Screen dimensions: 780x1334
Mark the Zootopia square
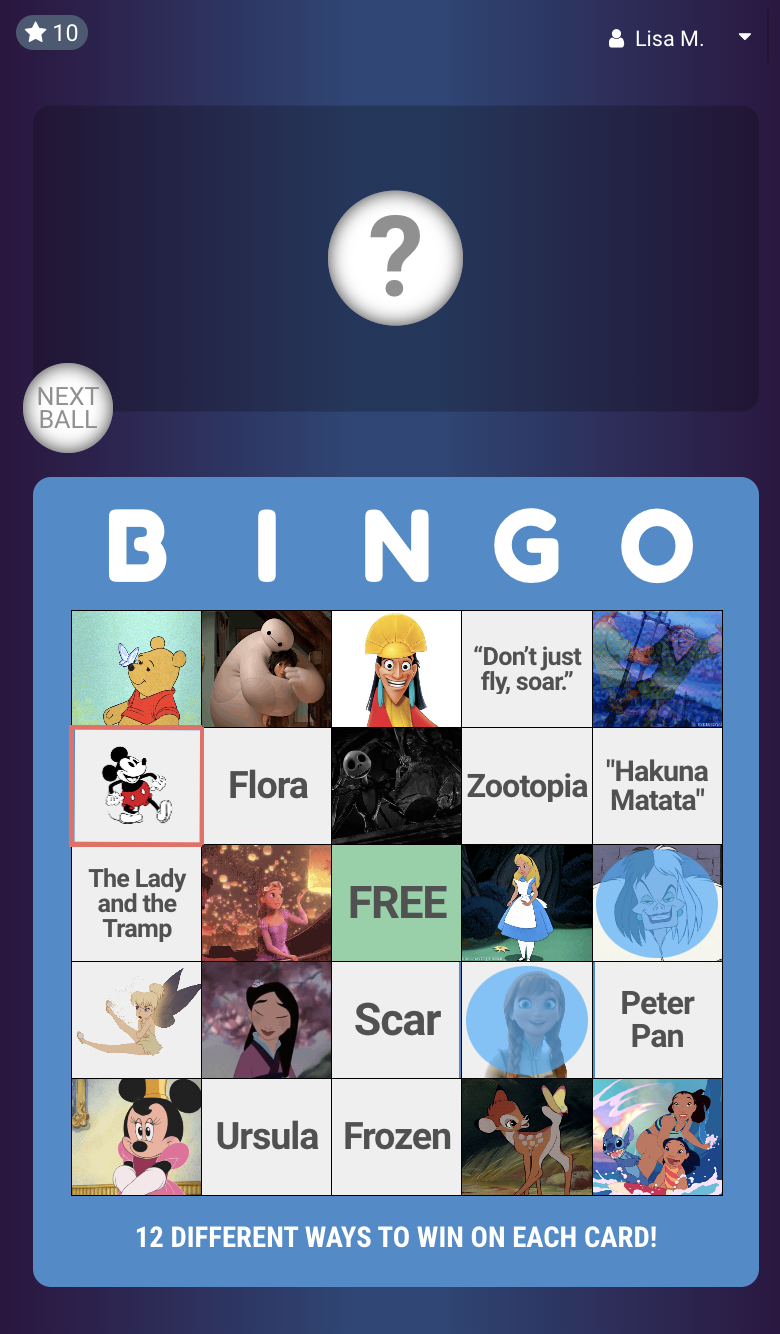pos(527,786)
